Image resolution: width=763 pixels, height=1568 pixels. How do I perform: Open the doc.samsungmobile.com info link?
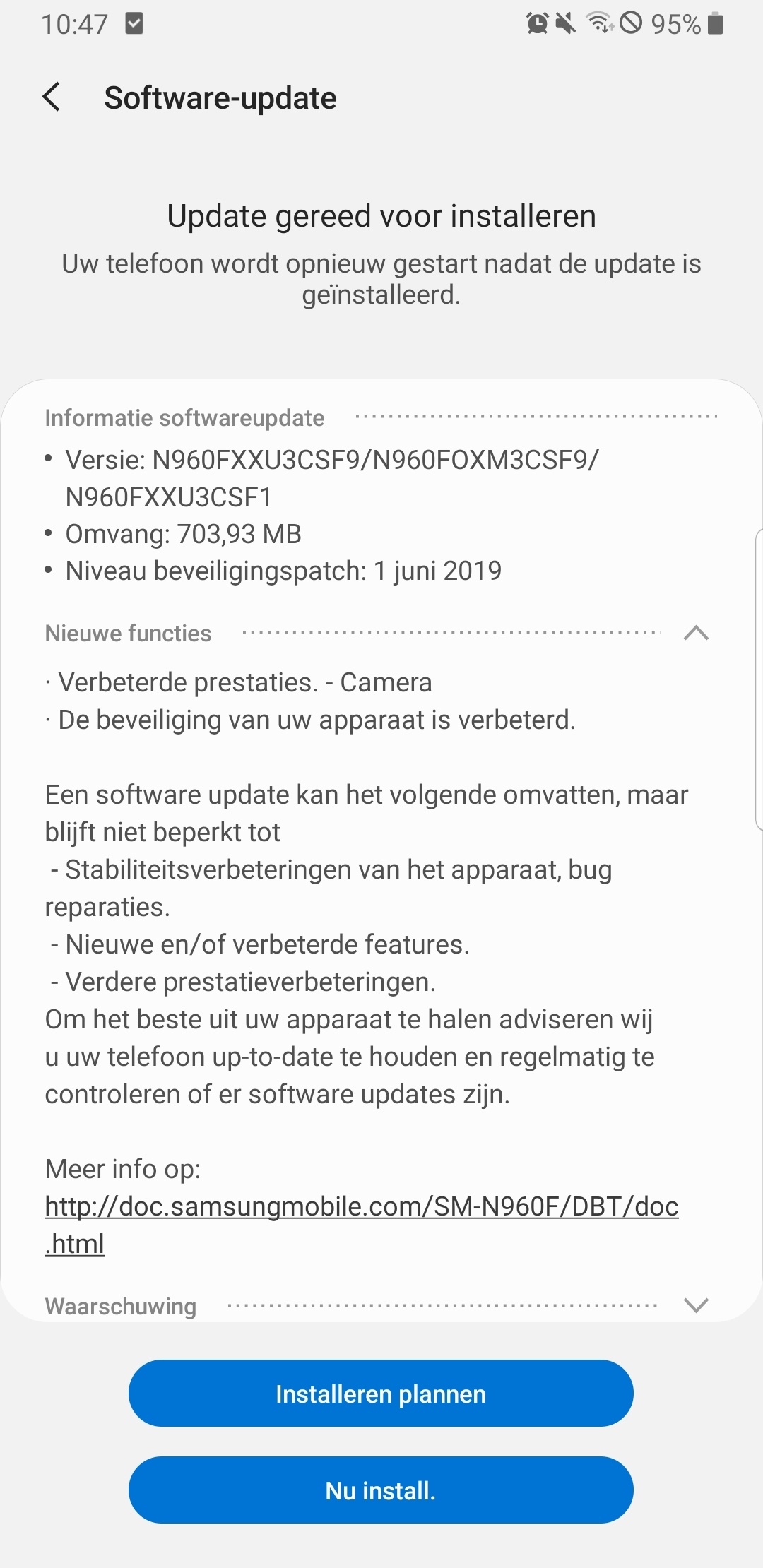[361, 1225]
